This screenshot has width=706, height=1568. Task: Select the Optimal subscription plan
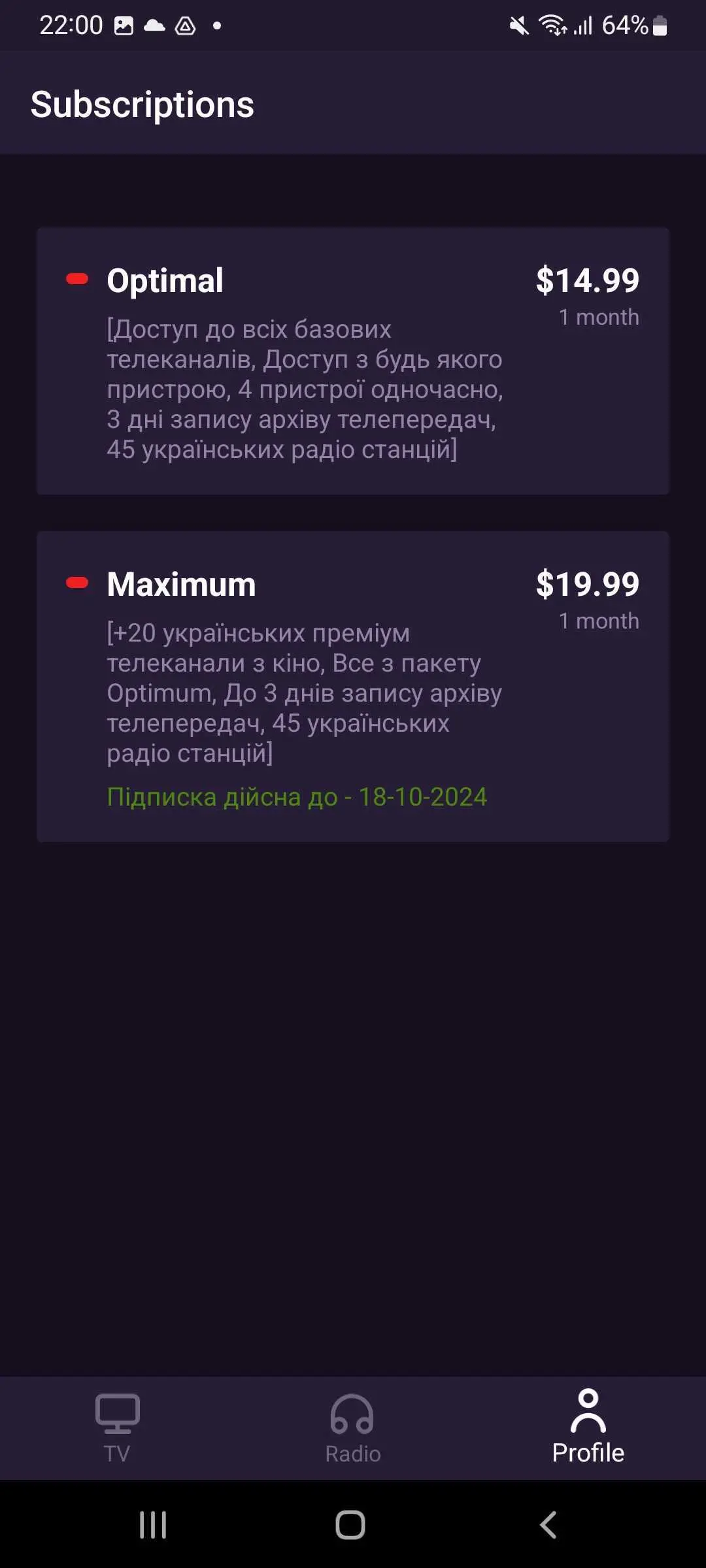pos(353,361)
